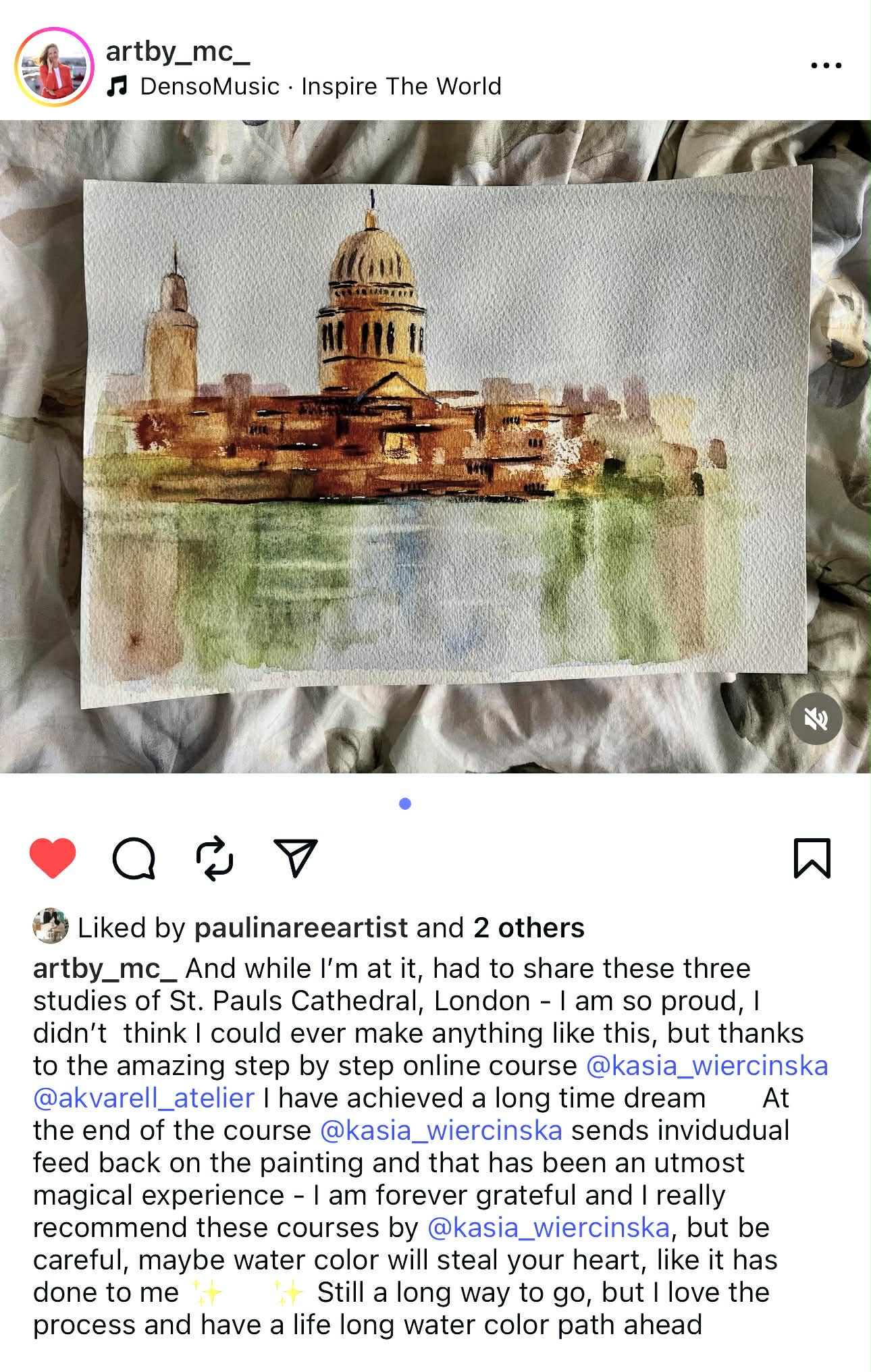Open paulinareeartist profile from likes
This screenshot has width=871, height=1372.
click(x=300, y=928)
